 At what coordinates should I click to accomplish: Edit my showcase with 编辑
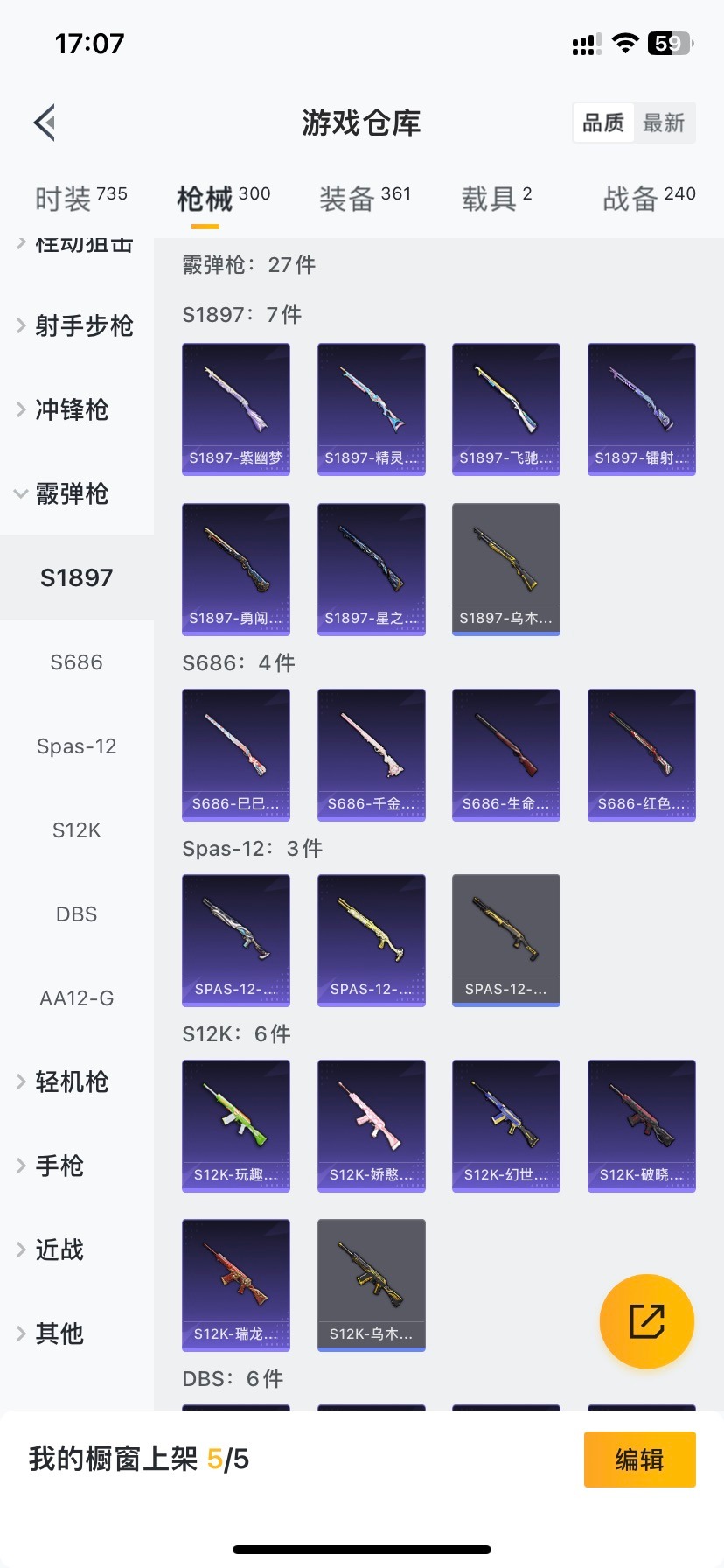(639, 1459)
